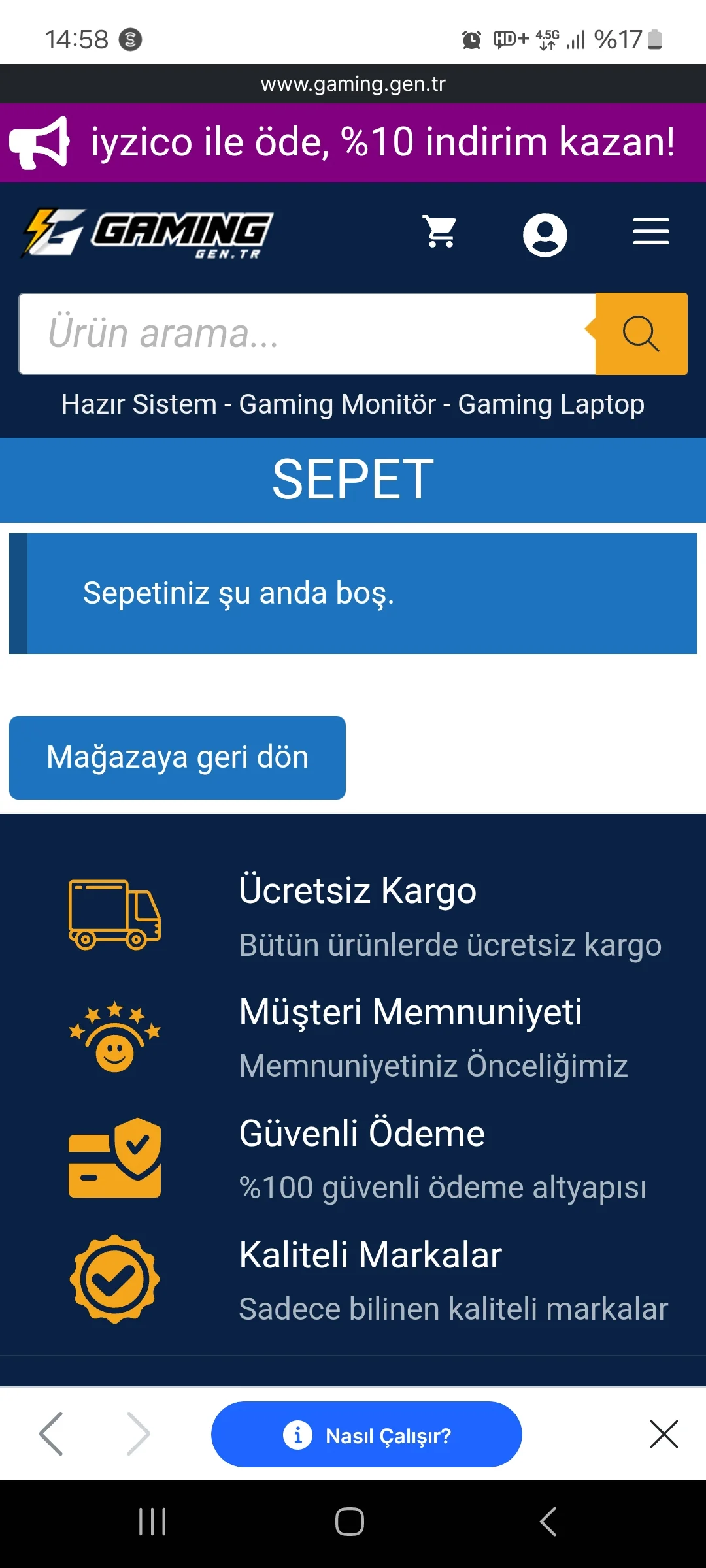
Task: Open Nasıl Çalışır? info button
Action: pos(366,1435)
